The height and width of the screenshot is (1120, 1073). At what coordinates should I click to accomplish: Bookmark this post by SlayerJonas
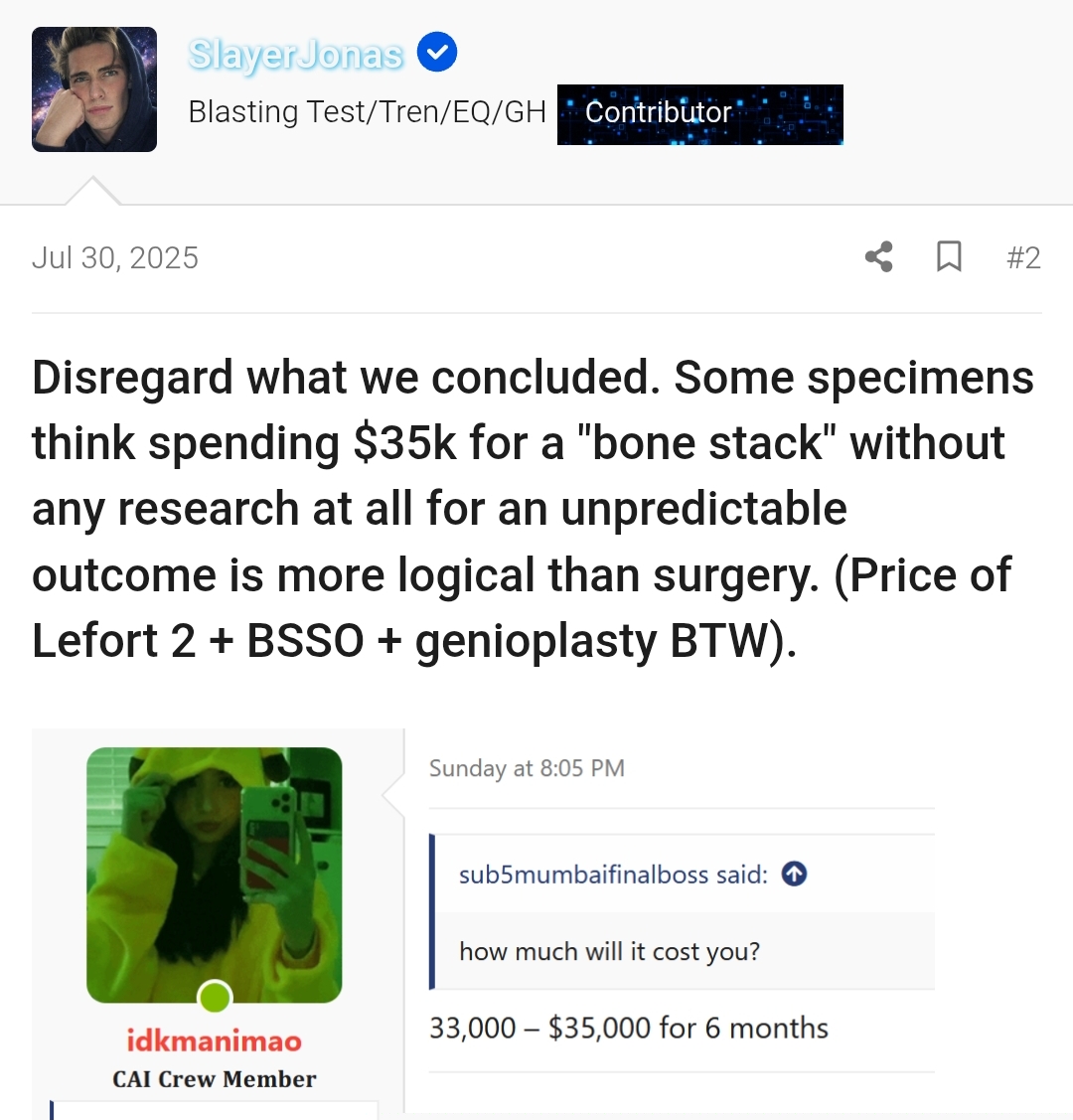coord(949,257)
